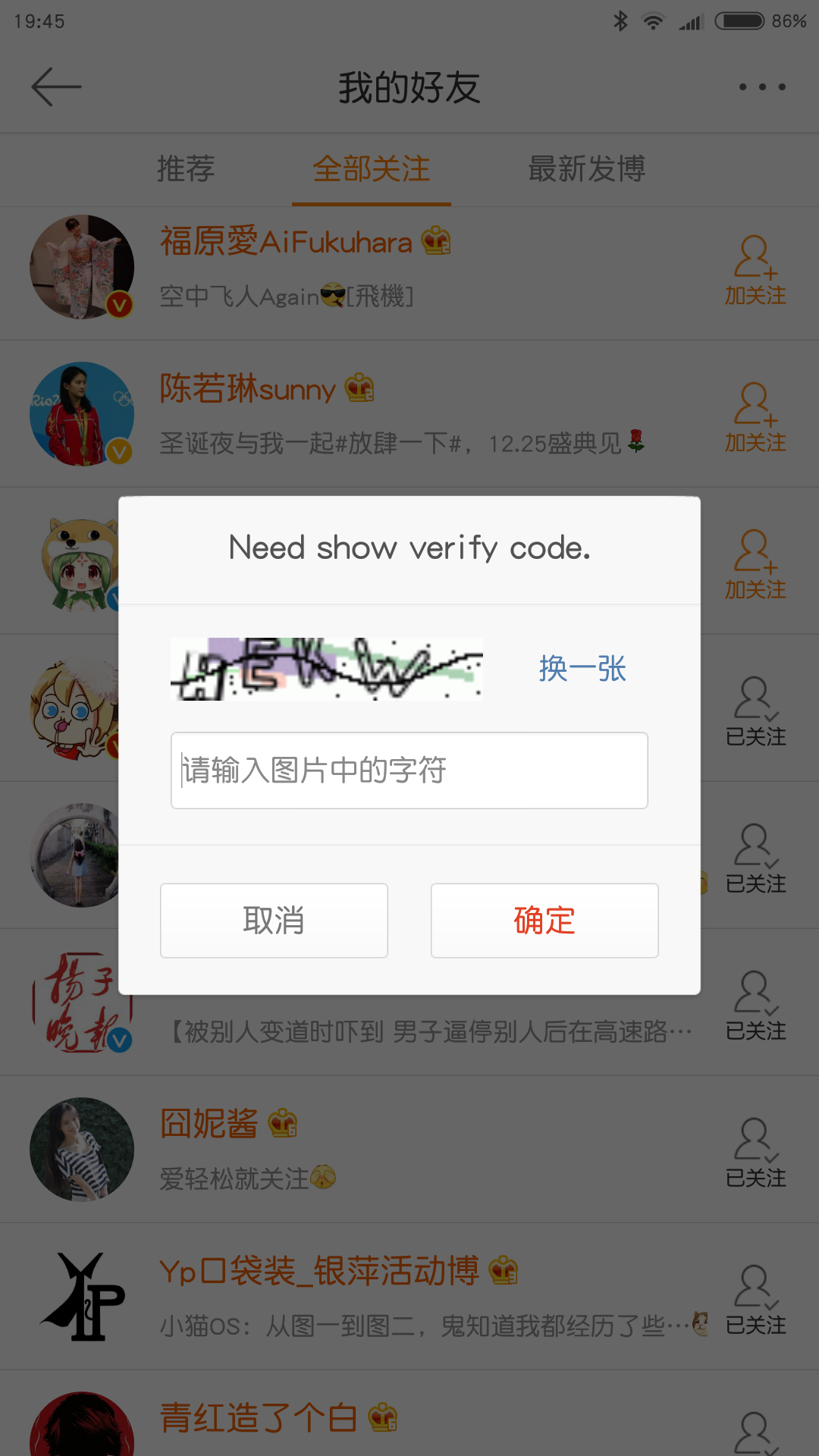Follow 福原愛AiFukuhara with 加关注
The image size is (819, 1456).
click(755, 271)
